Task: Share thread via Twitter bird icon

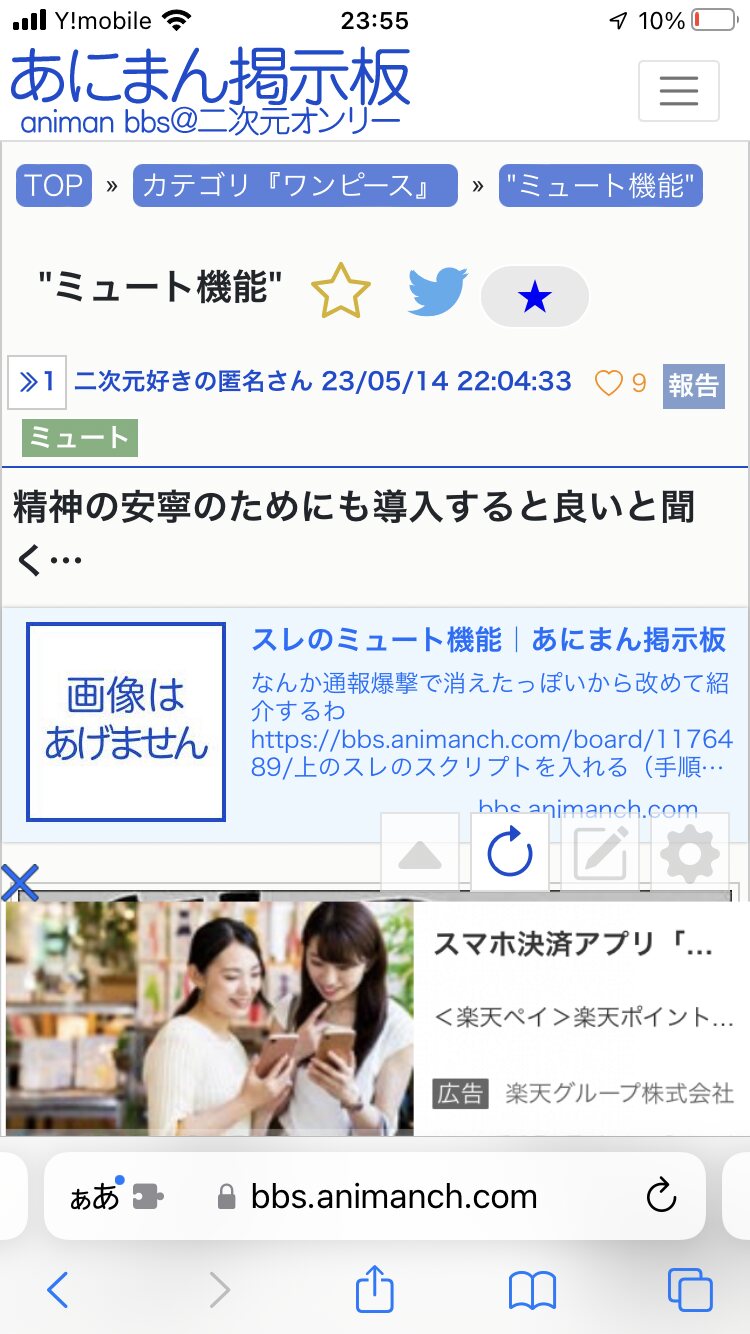Action: pos(437,292)
